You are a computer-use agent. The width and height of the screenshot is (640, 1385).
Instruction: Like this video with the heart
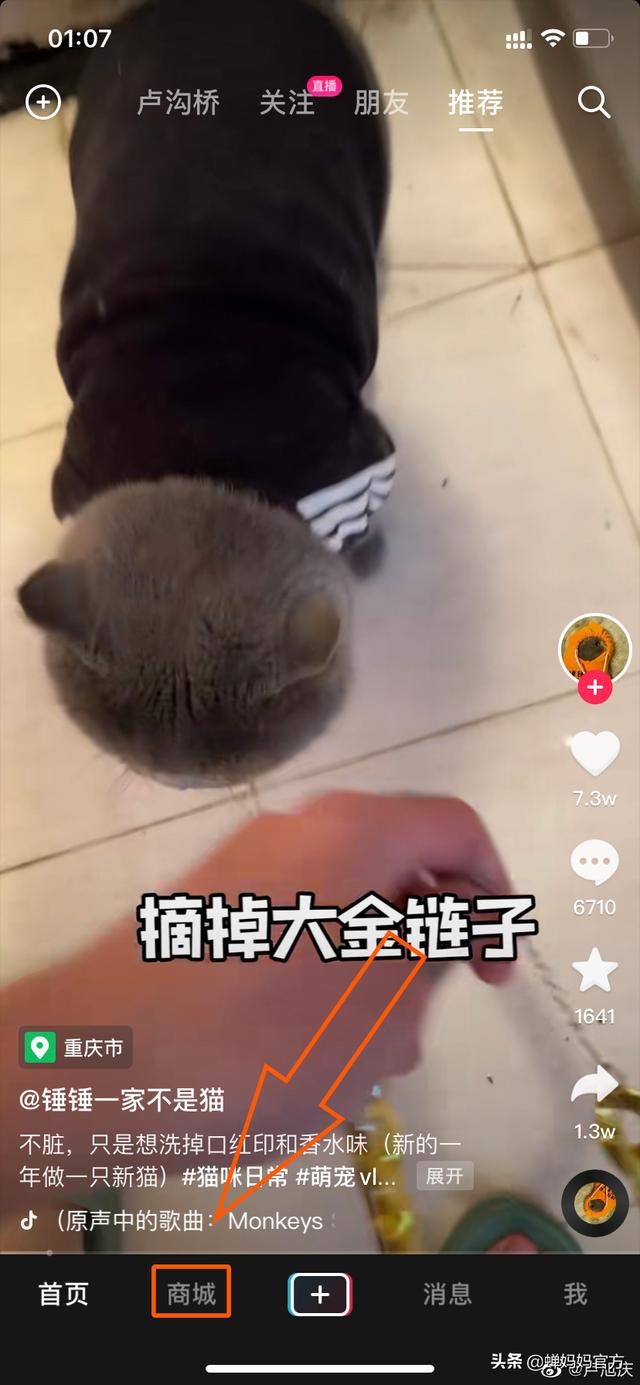click(x=595, y=754)
